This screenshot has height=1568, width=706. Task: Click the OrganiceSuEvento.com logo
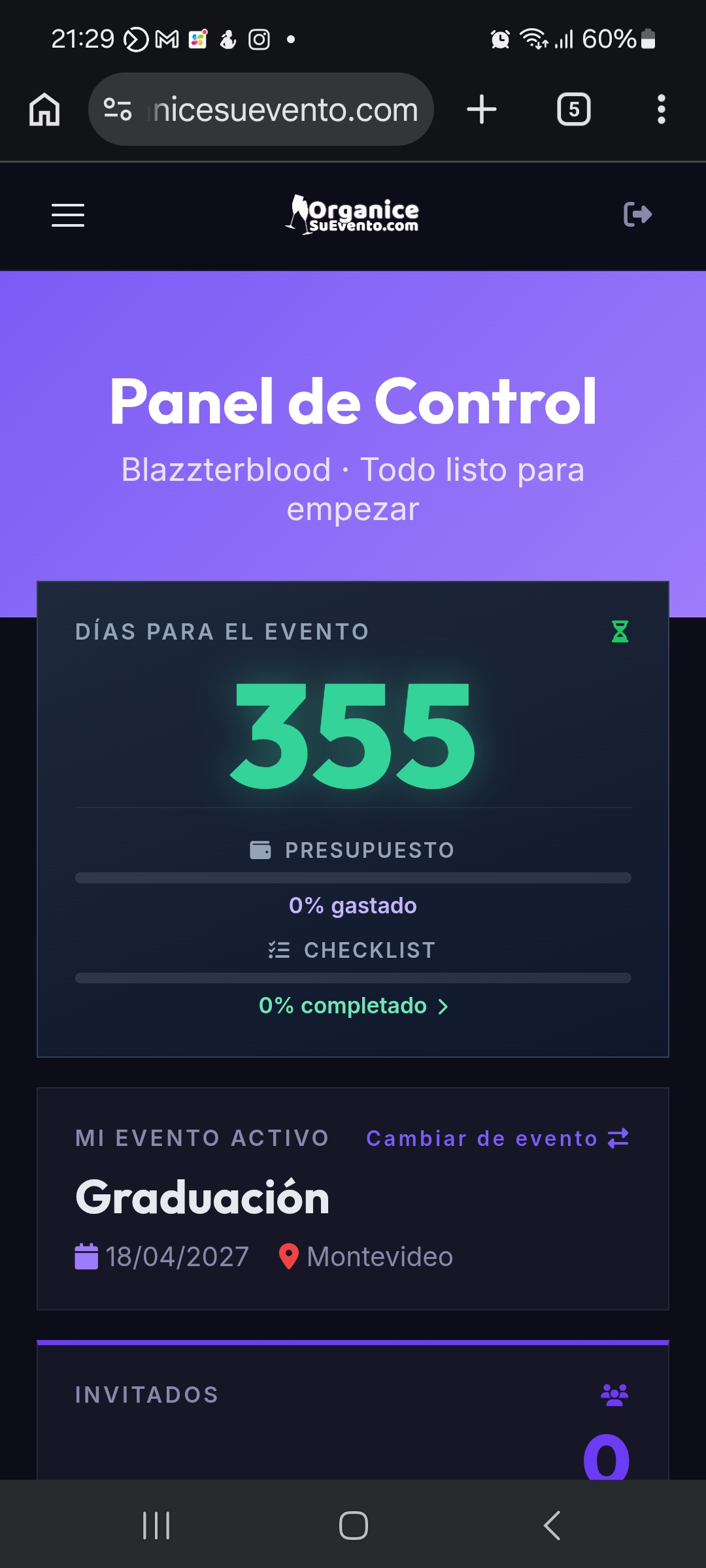[x=353, y=214]
